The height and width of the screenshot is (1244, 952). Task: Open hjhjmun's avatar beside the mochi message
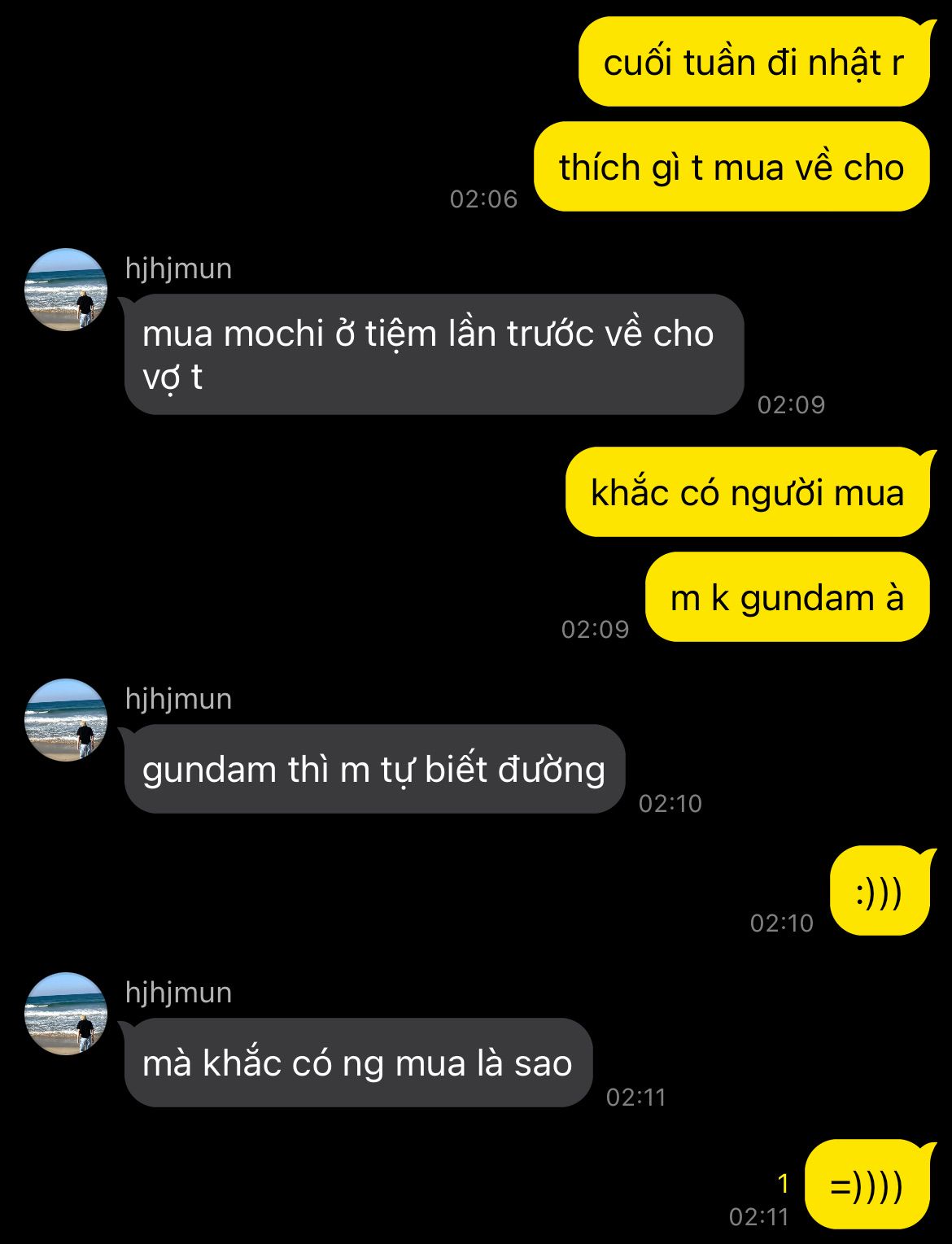point(66,290)
